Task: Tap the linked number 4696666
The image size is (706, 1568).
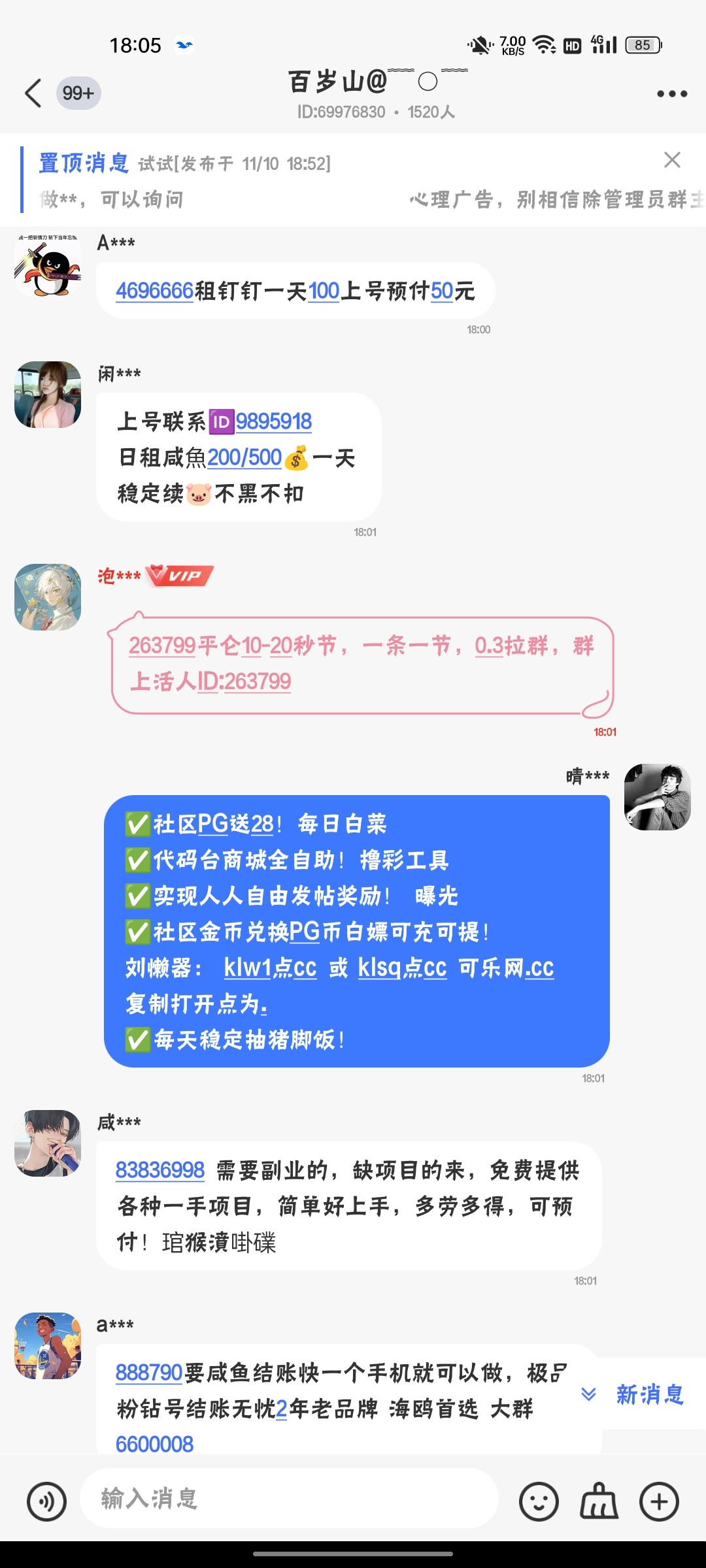Action: 155,291
